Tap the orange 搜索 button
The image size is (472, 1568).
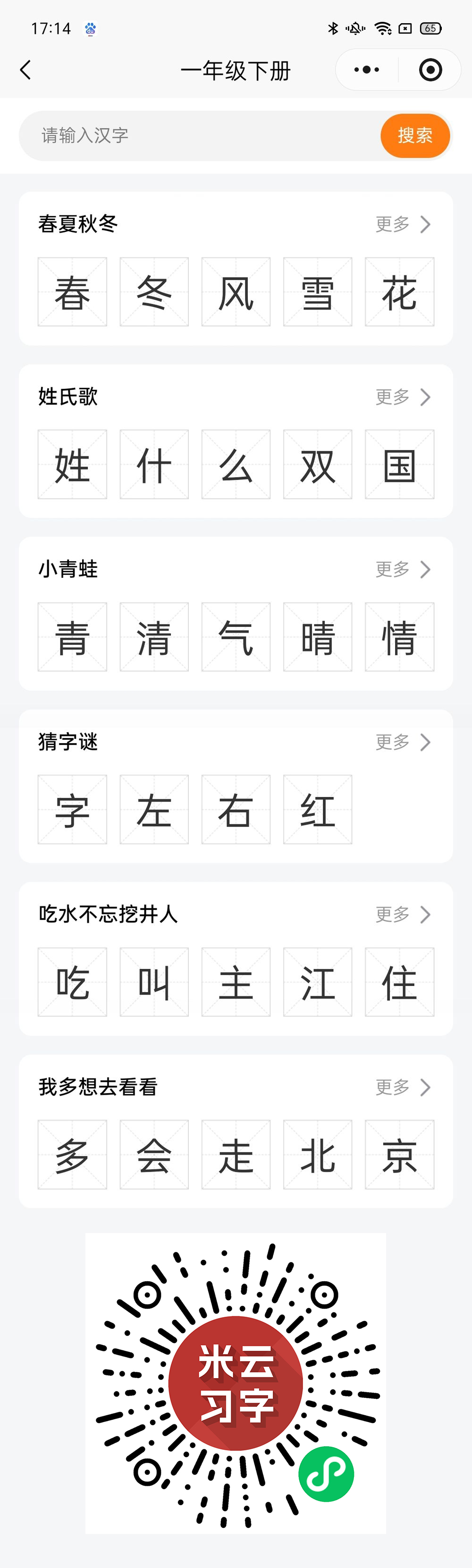pyautogui.click(x=415, y=136)
